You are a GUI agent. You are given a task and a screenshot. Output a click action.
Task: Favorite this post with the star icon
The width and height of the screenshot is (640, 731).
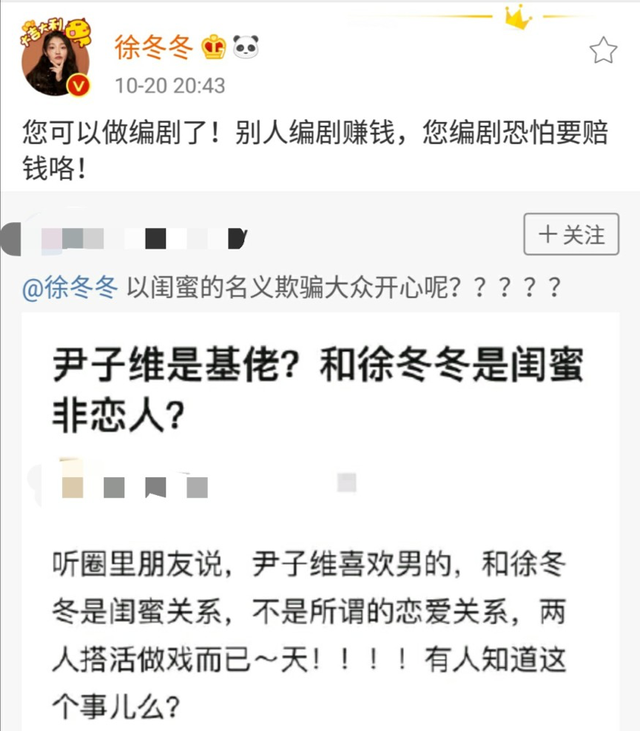pyautogui.click(x=603, y=50)
